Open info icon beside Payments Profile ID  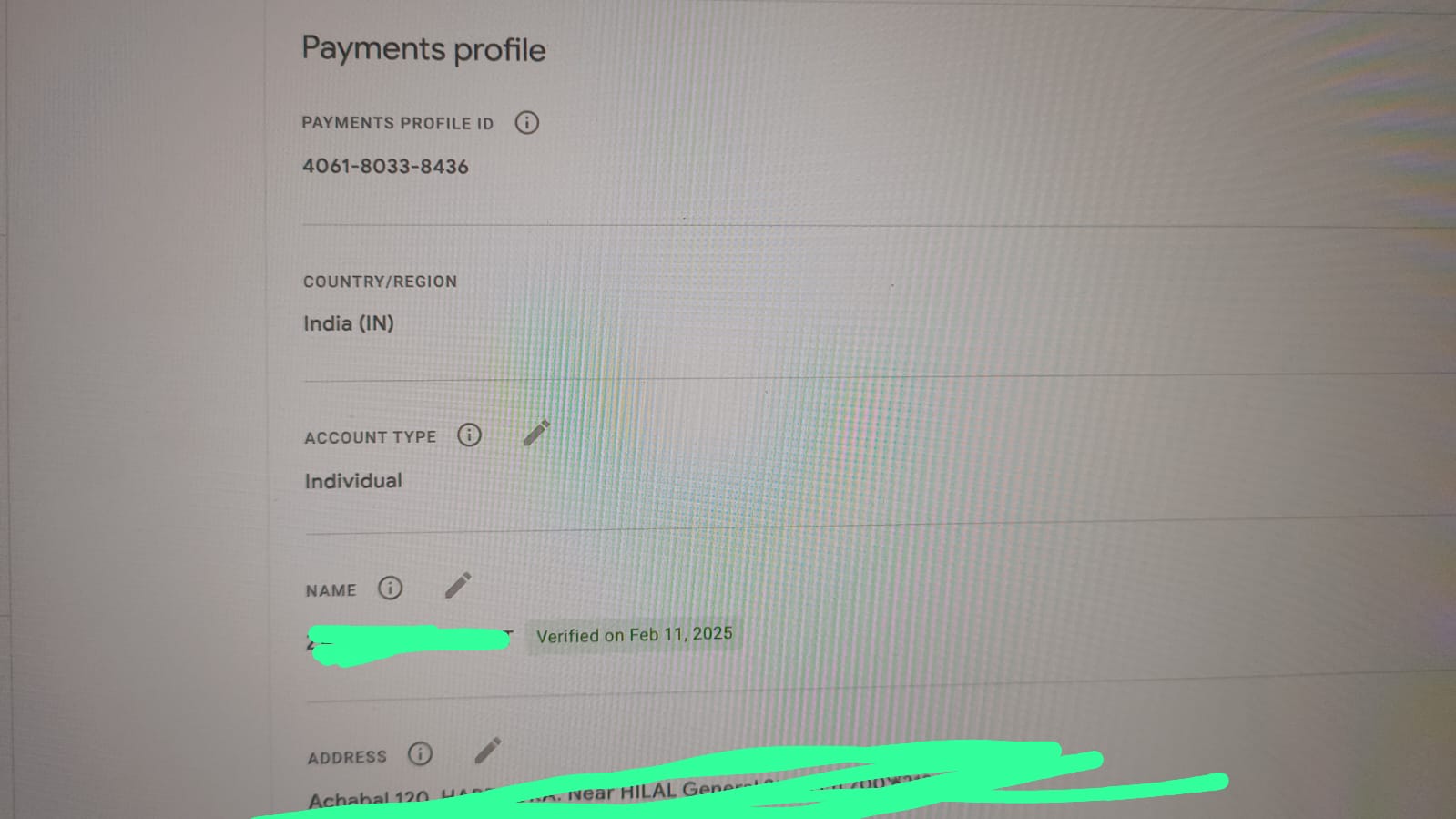[x=526, y=123]
